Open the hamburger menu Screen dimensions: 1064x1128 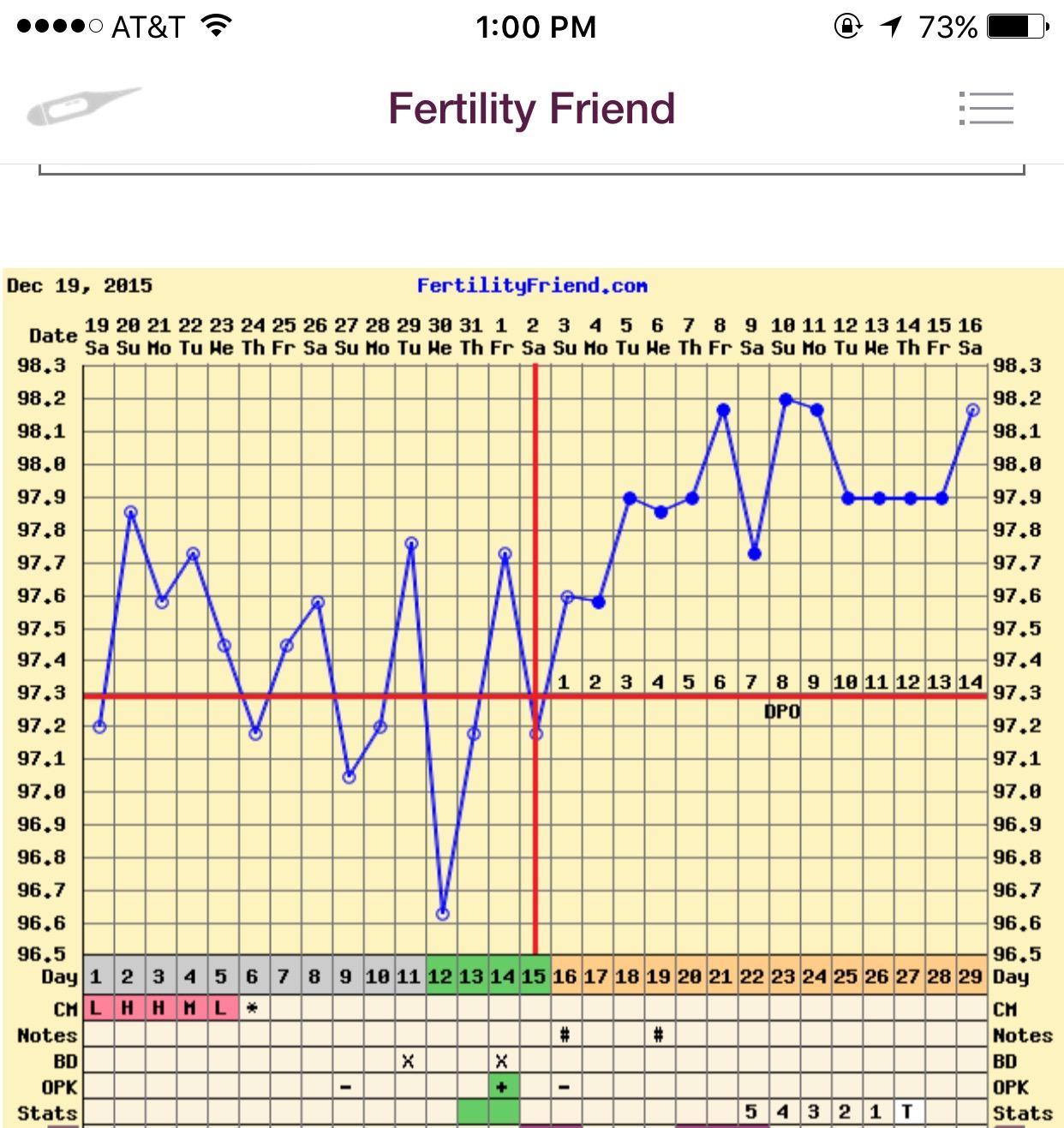[x=986, y=109]
